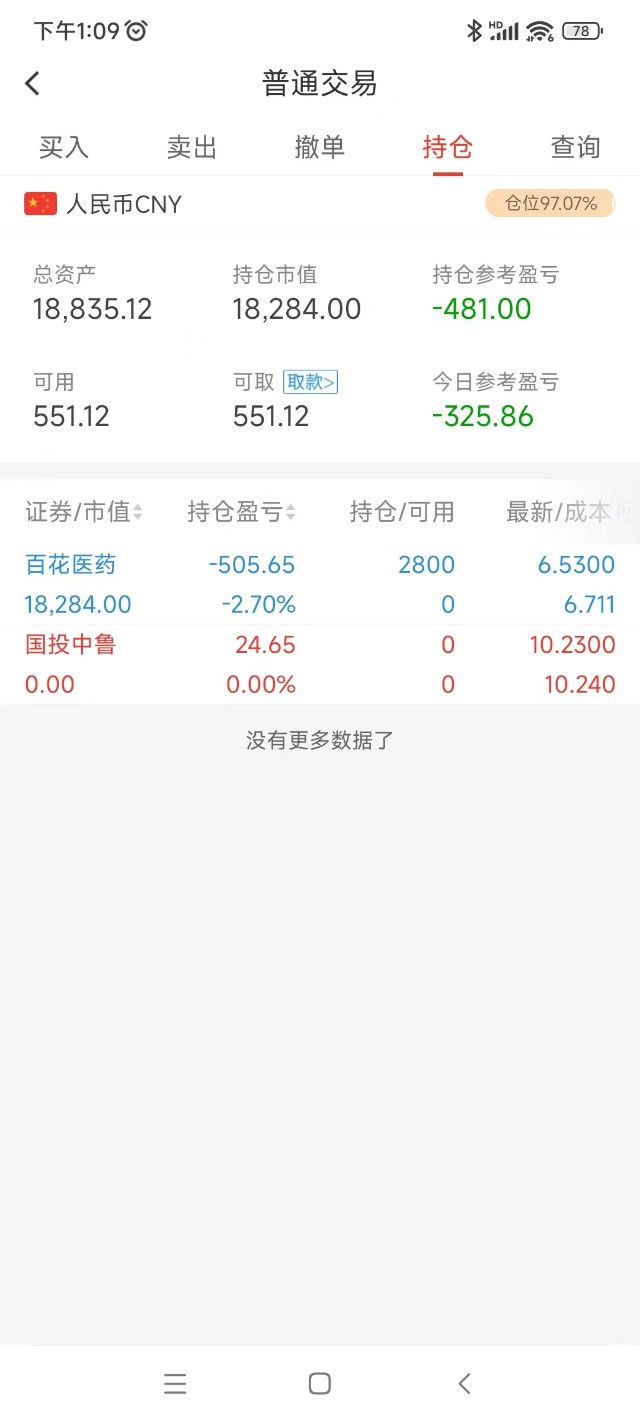Switch to the 买入 tab

pyautogui.click(x=64, y=148)
